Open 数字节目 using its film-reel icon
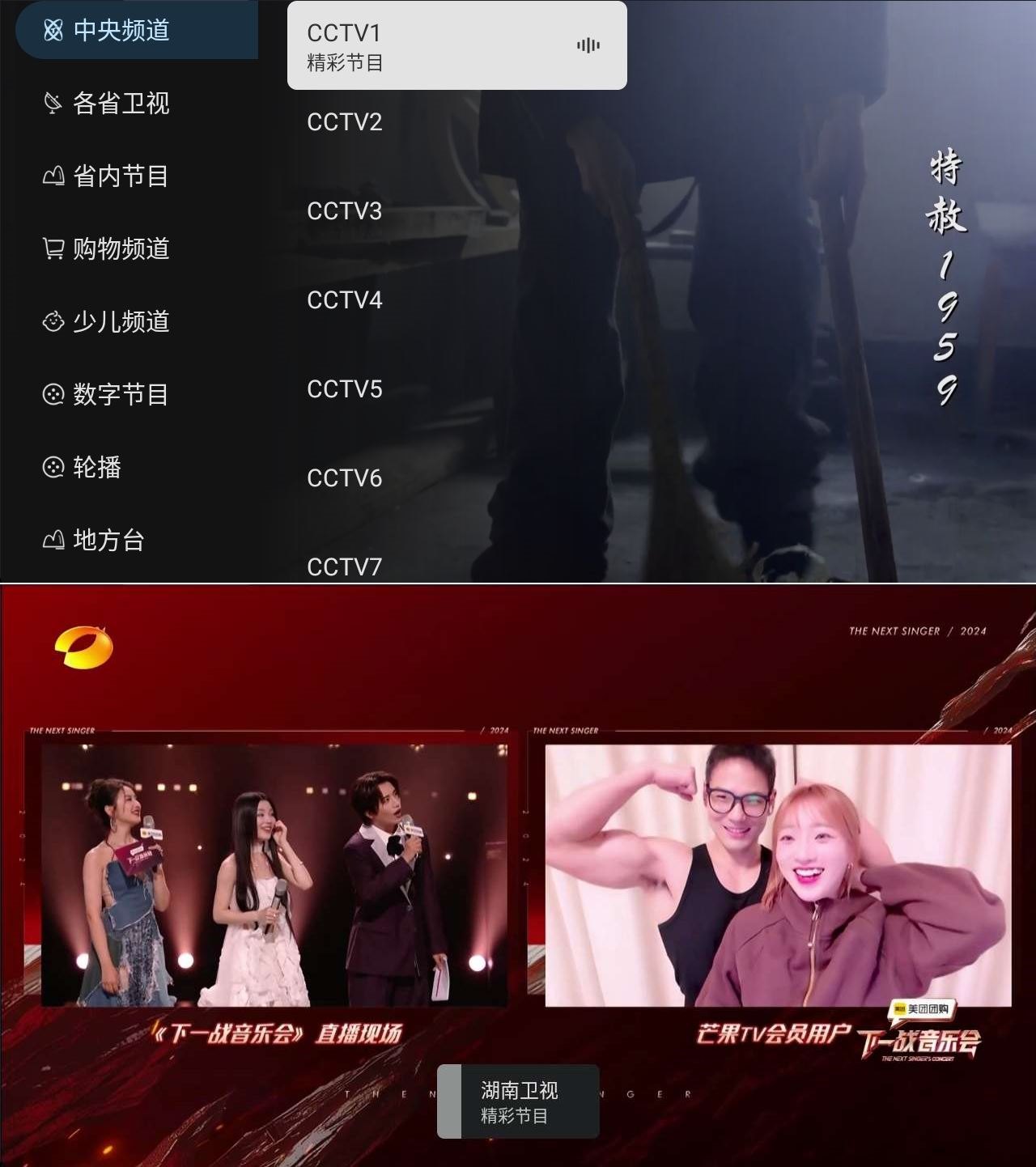The image size is (1036, 1167). tap(52, 395)
